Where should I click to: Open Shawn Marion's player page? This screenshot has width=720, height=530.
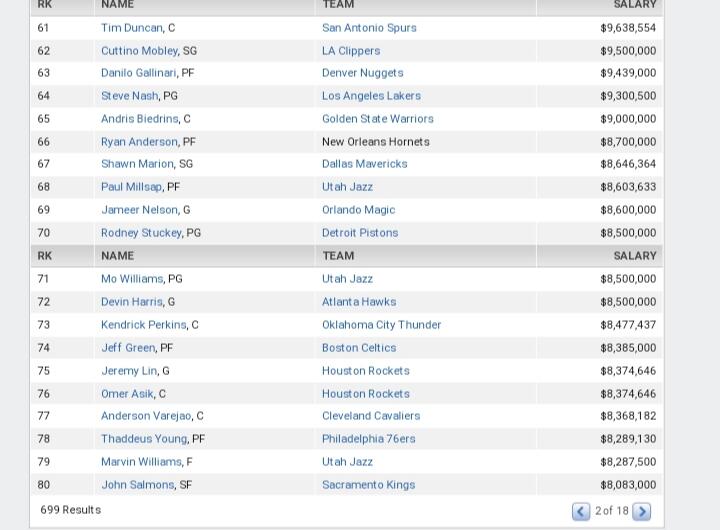[x=137, y=164]
